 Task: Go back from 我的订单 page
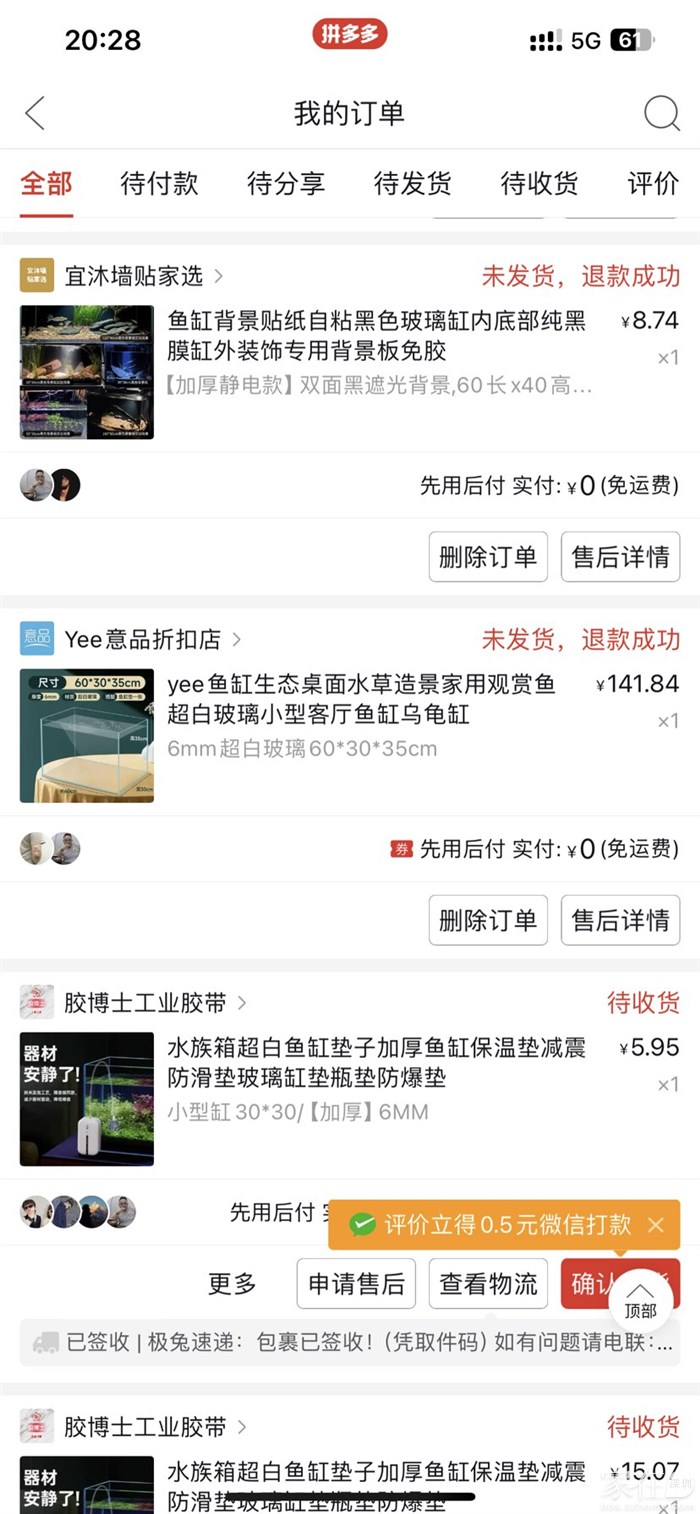click(35, 113)
